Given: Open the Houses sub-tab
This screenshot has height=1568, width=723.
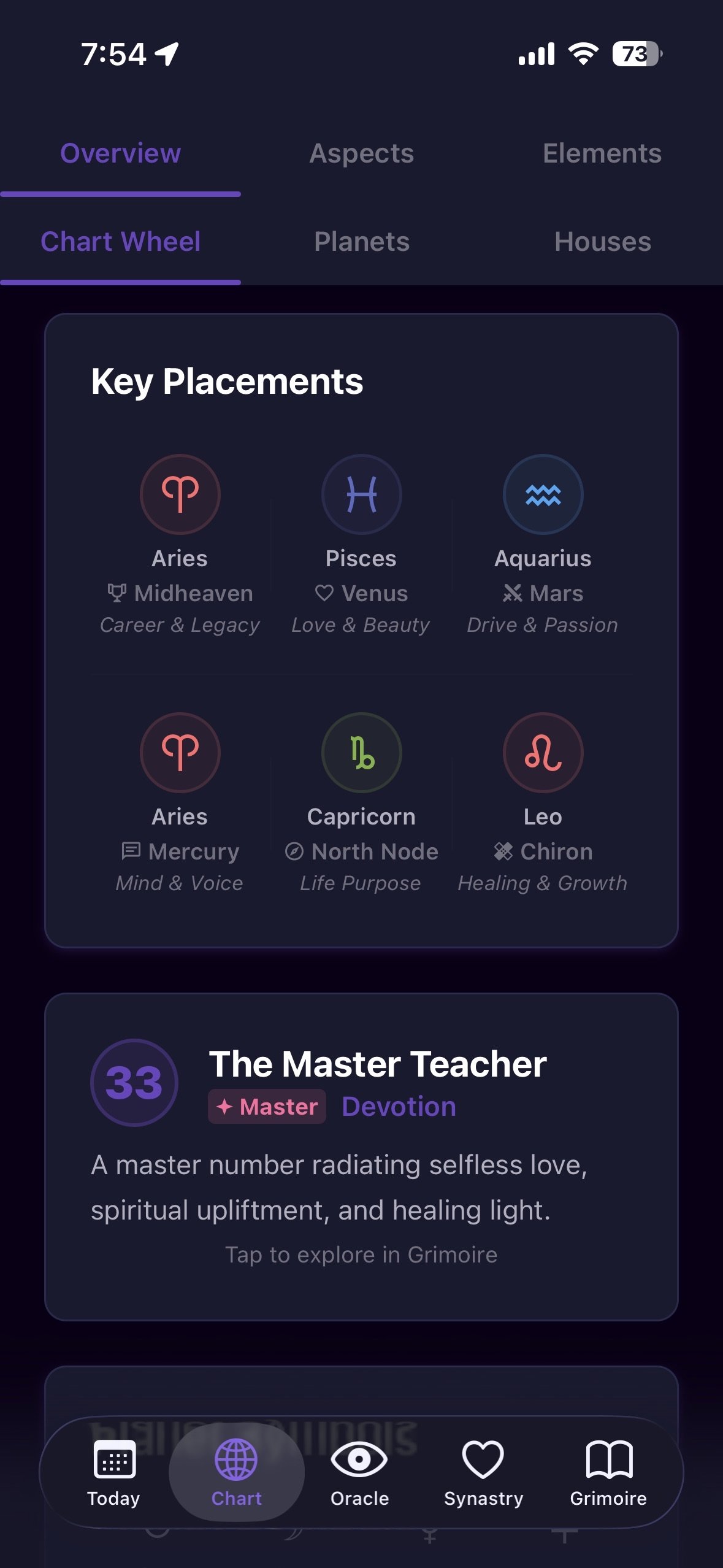Looking at the screenshot, I should coord(602,242).
